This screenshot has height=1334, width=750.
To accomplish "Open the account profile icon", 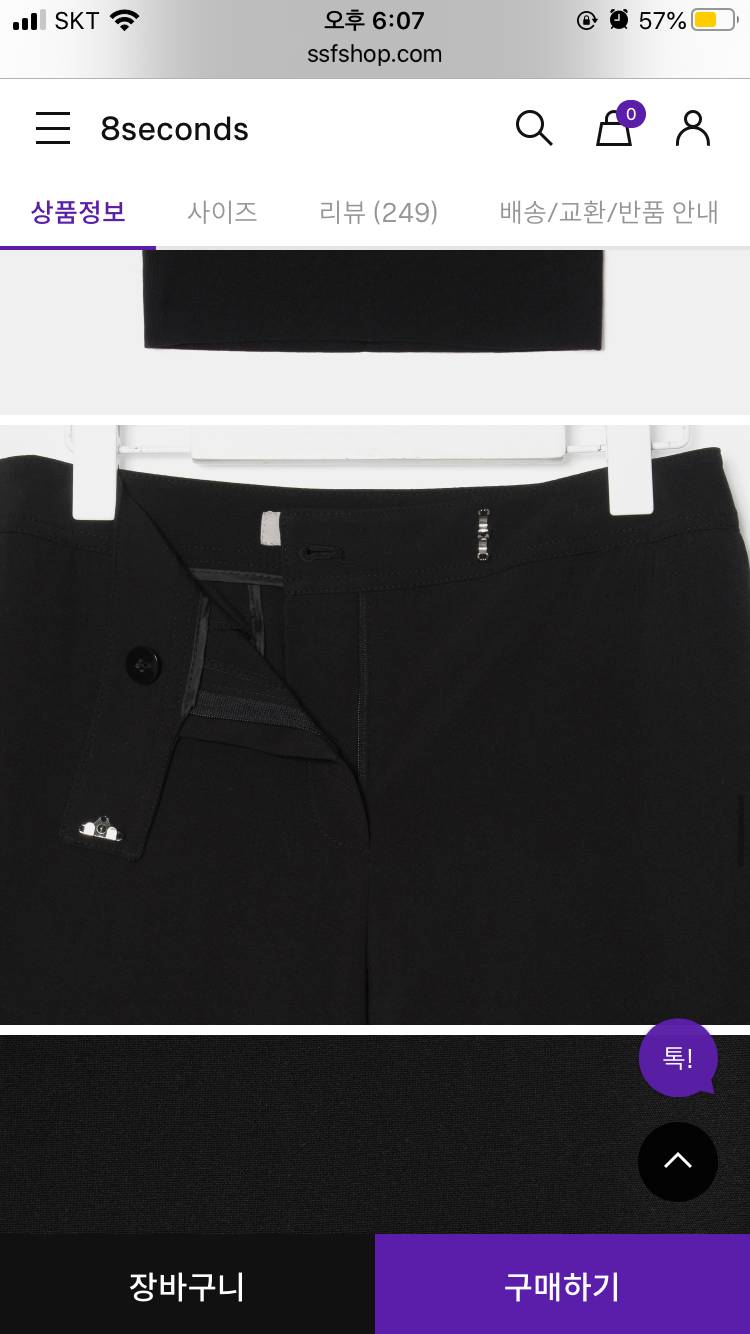I will point(692,129).
